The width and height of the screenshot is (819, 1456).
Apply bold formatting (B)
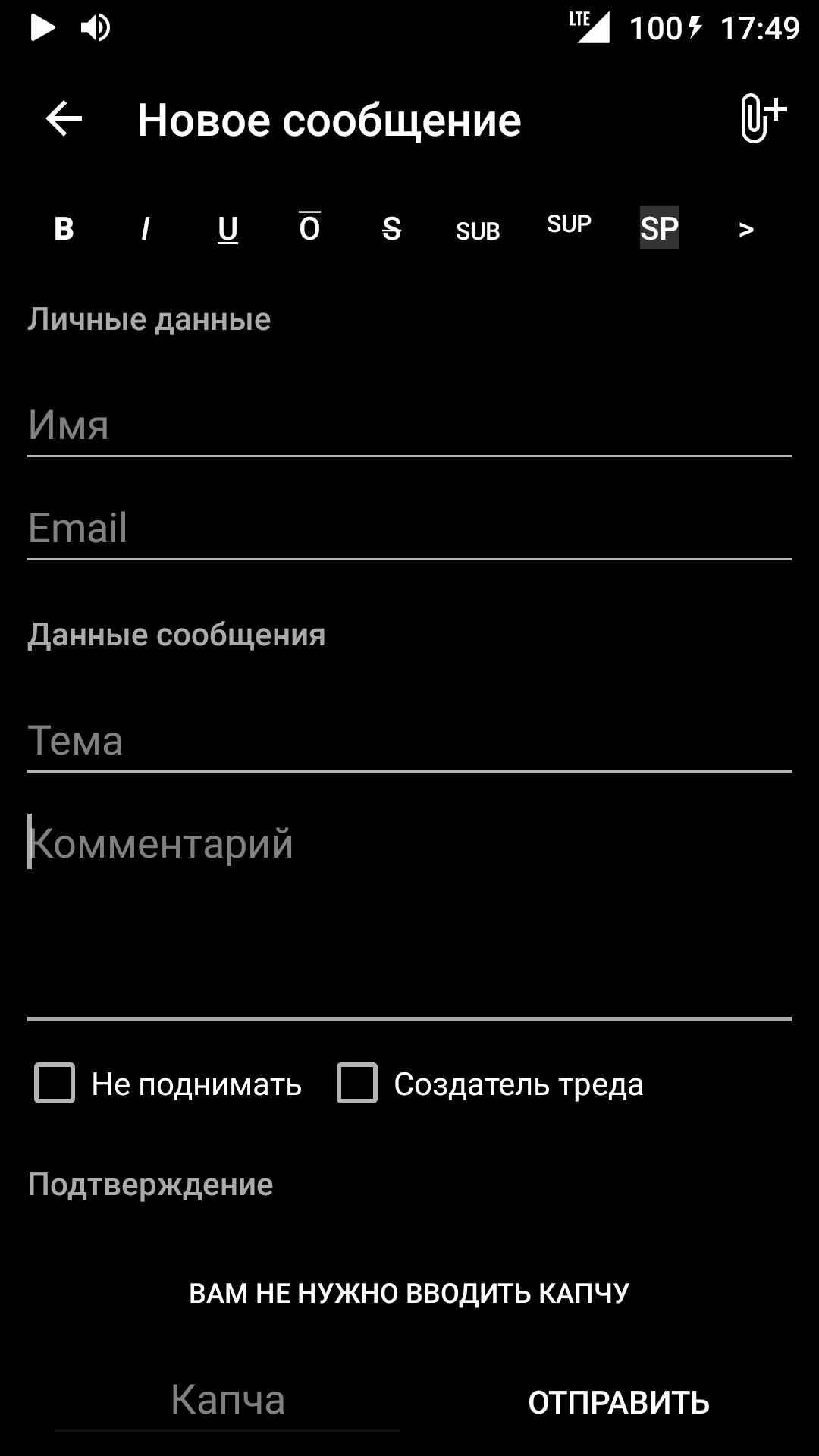click(64, 228)
